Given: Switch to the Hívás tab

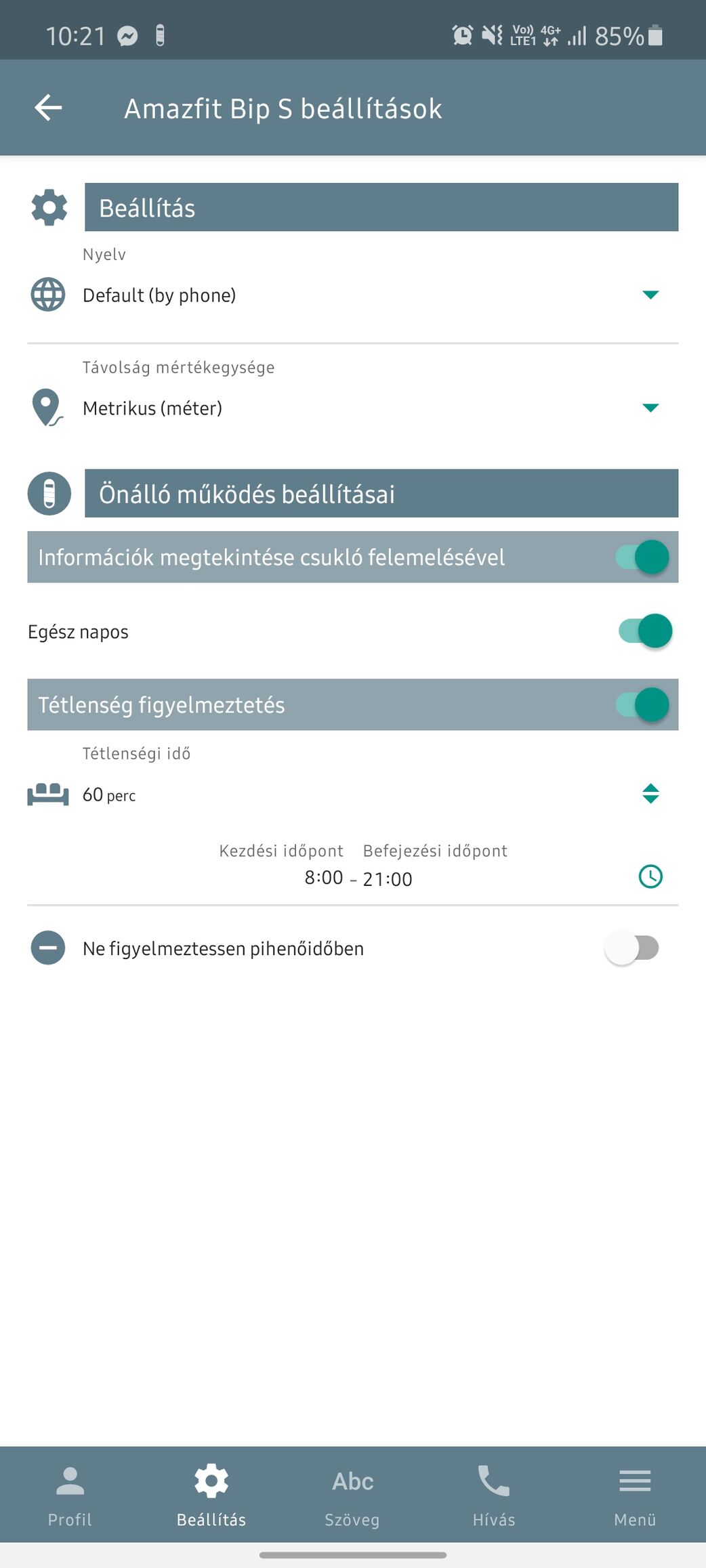Looking at the screenshot, I should [494, 1496].
